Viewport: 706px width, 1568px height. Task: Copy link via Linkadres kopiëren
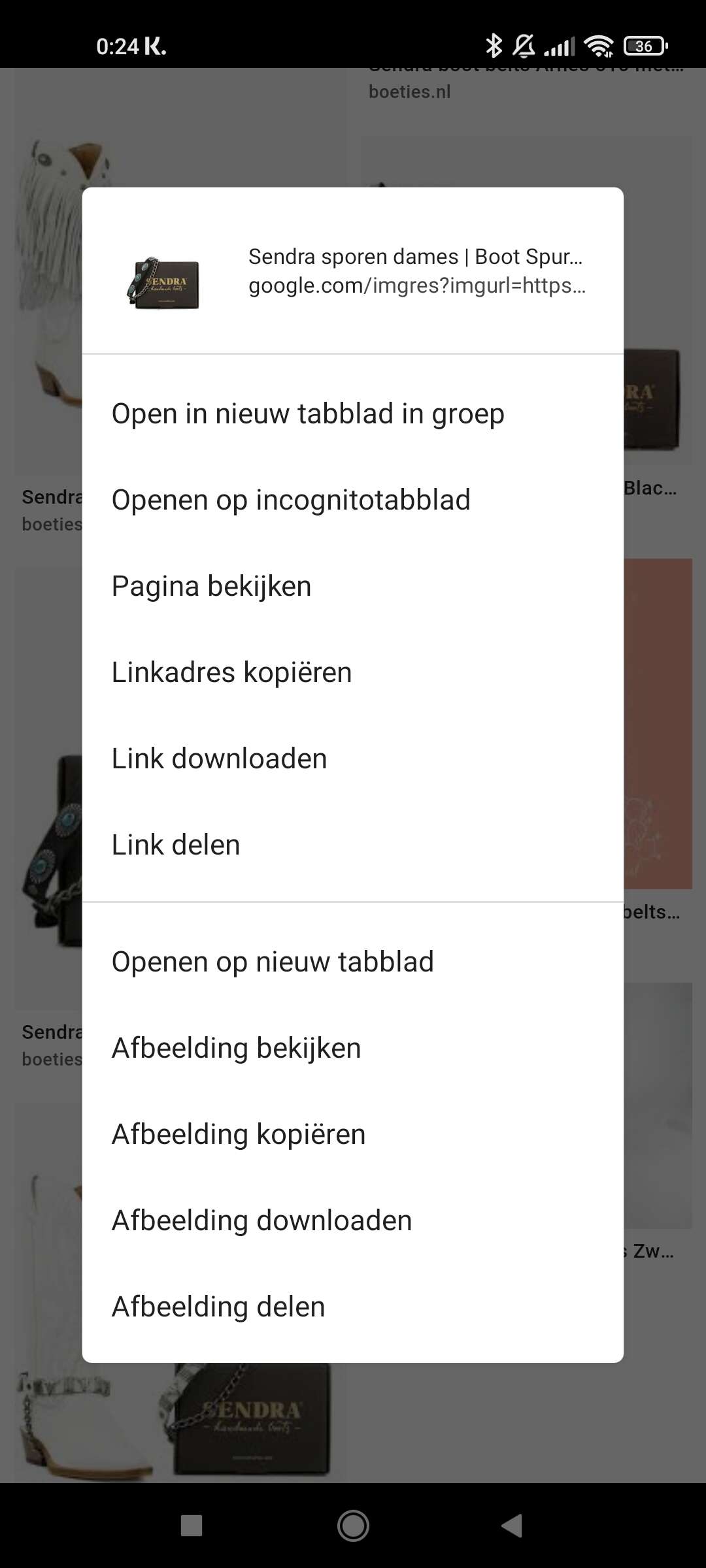353,672
